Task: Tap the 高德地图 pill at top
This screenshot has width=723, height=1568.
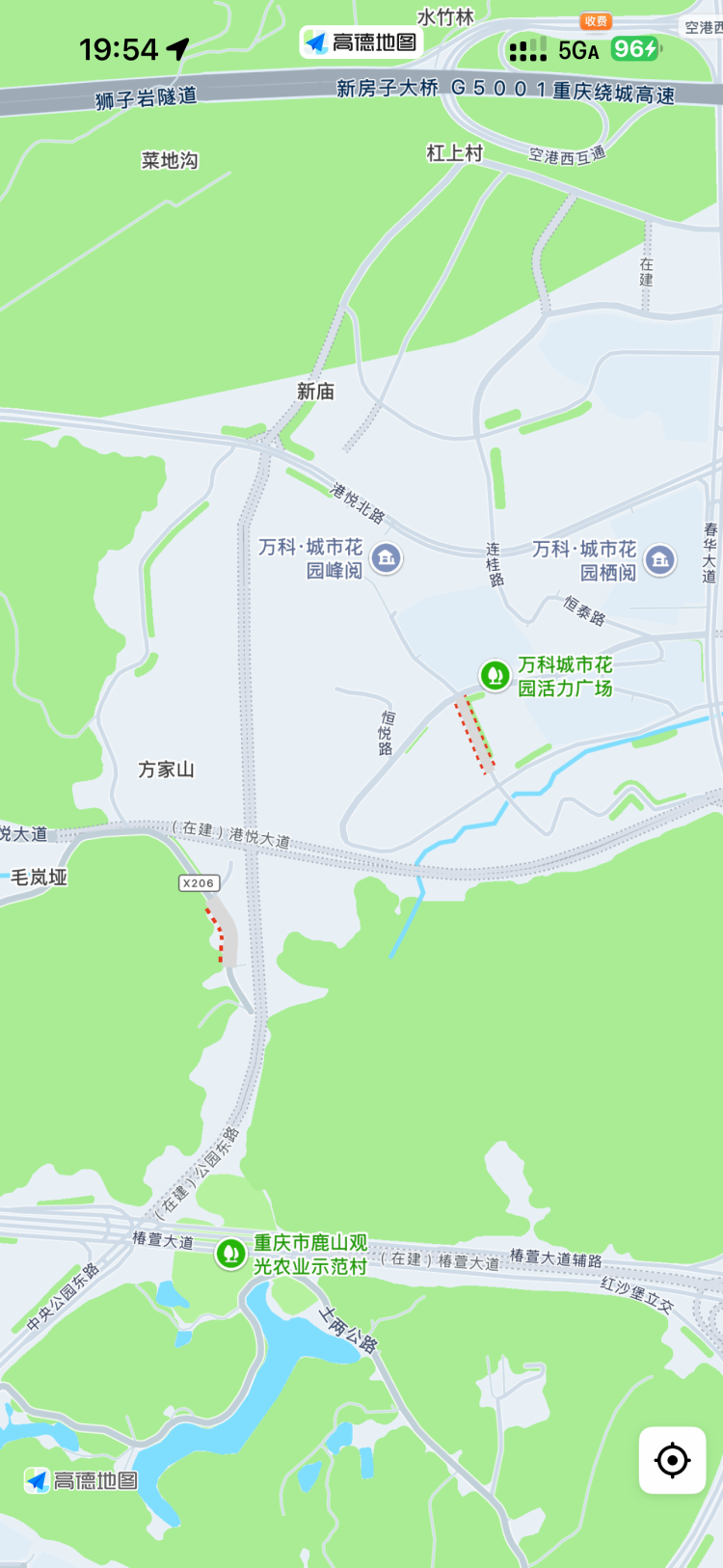Action: [x=361, y=42]
